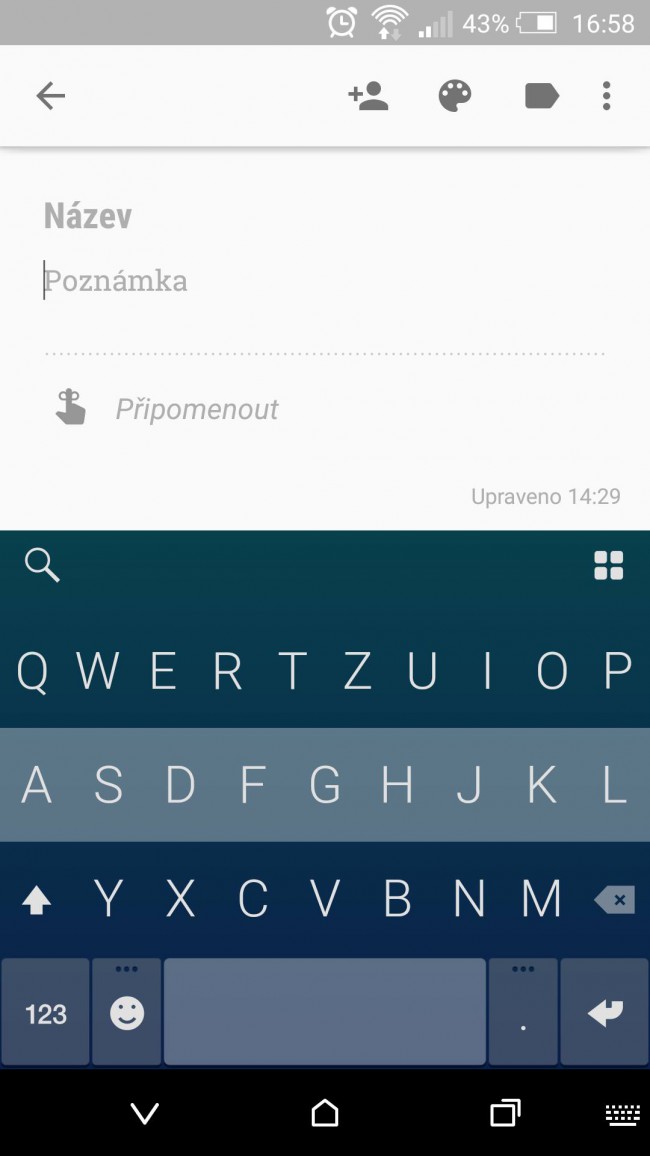Open the keyboard grid menu icon
This screenshot has height=1156, width=650.
(x=609, y=565)
